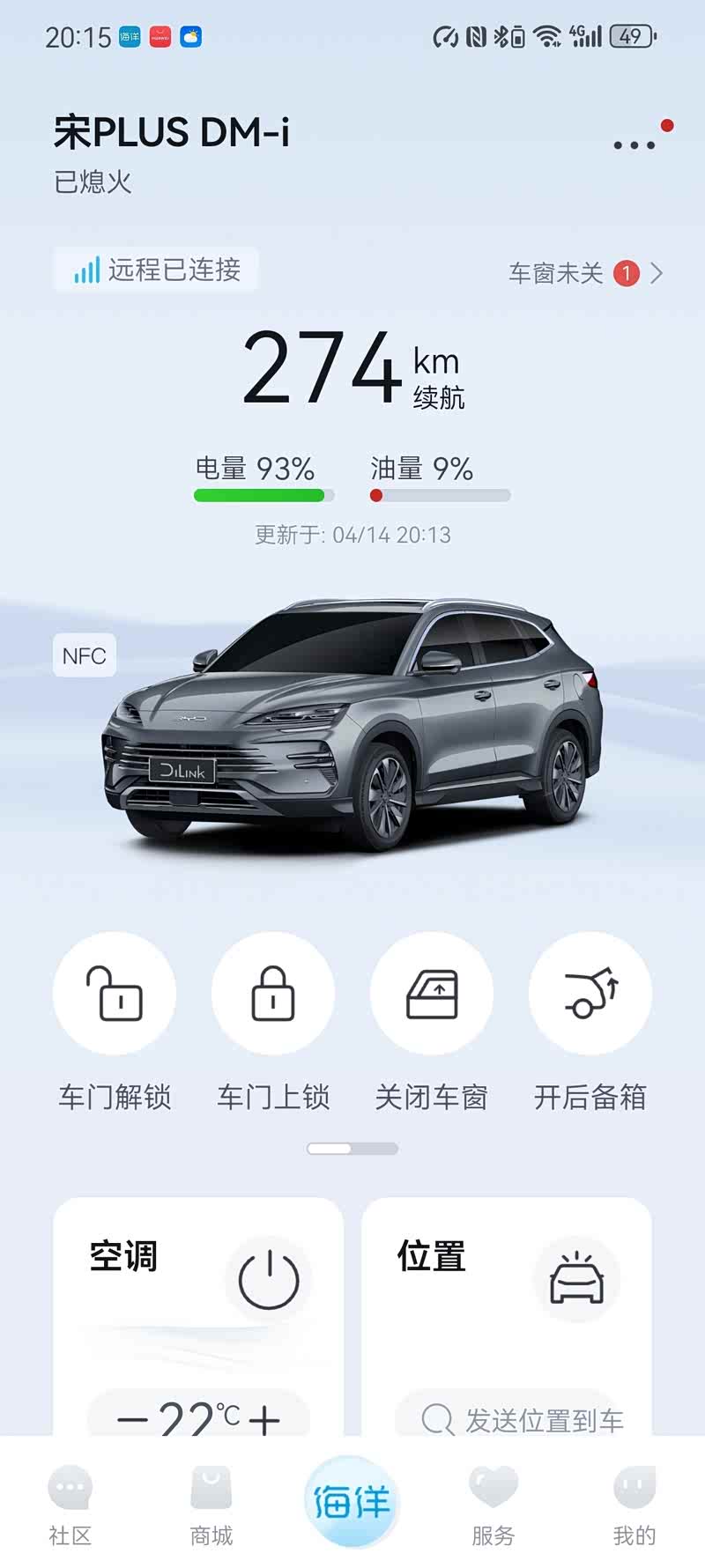Increase the air conditioner temperature
705x1568 pixels.
pyautogui.click(x=264, y=1419)
